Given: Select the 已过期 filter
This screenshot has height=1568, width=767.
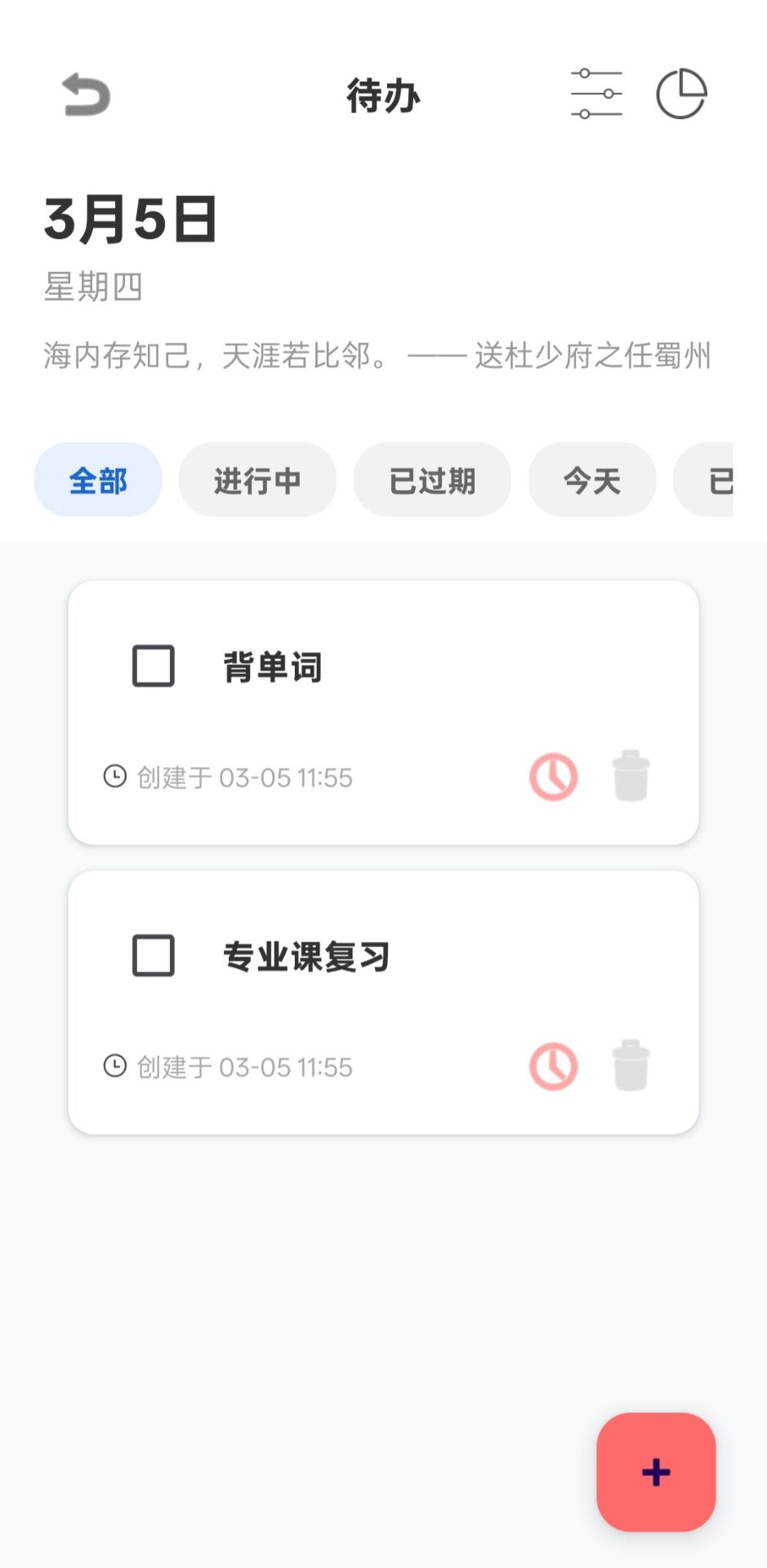Looking at the screenshot, I should coord(432,480).
